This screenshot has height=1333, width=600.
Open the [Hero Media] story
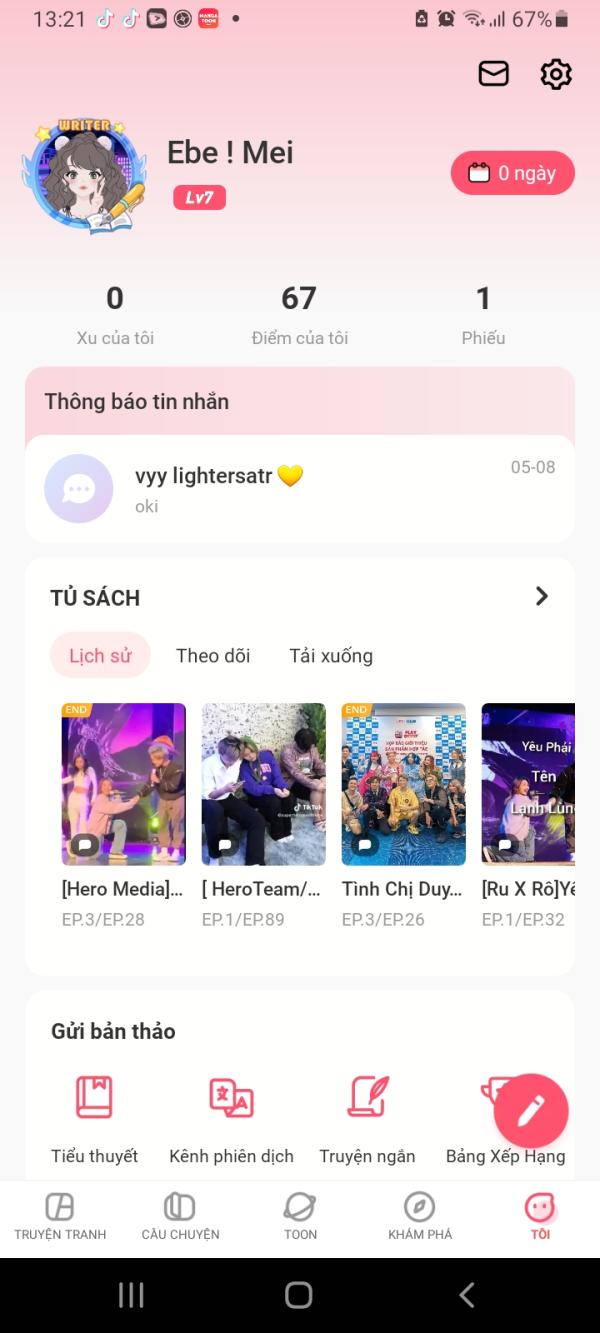click(124, 816)
